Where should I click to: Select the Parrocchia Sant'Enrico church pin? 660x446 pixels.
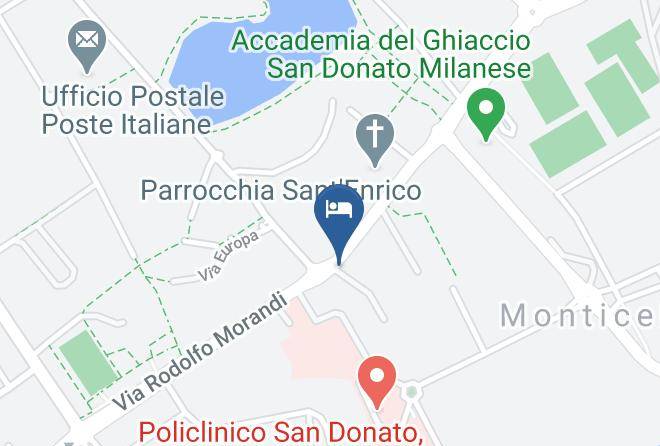tap(375, 140)
